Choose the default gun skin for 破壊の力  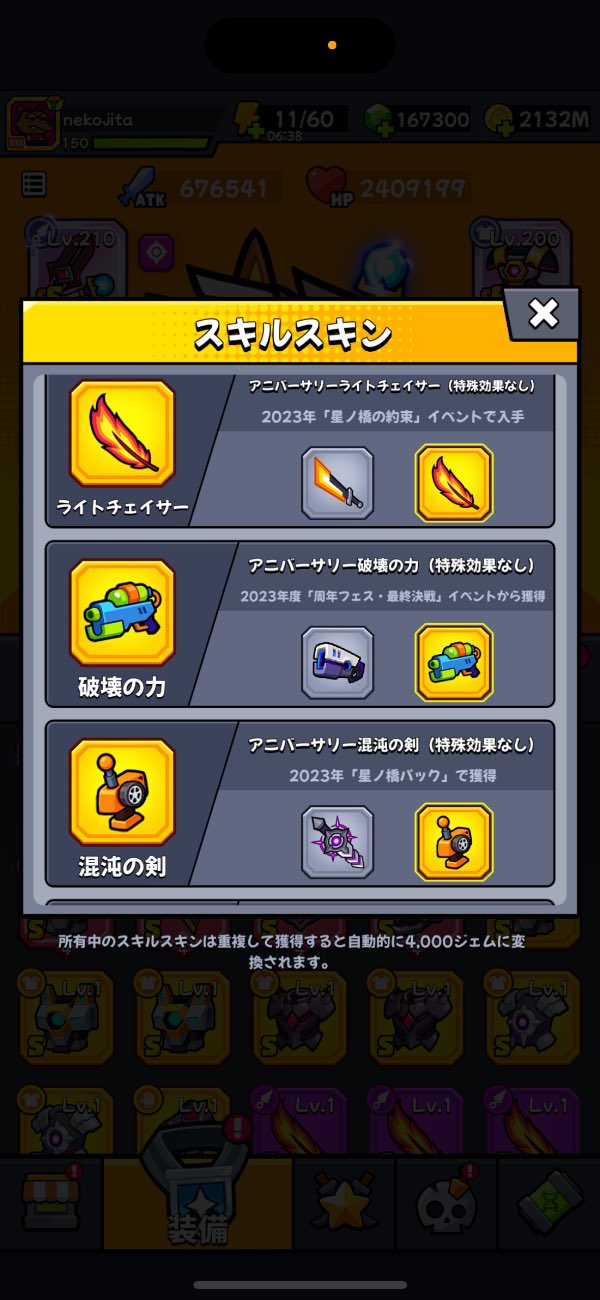338,663
